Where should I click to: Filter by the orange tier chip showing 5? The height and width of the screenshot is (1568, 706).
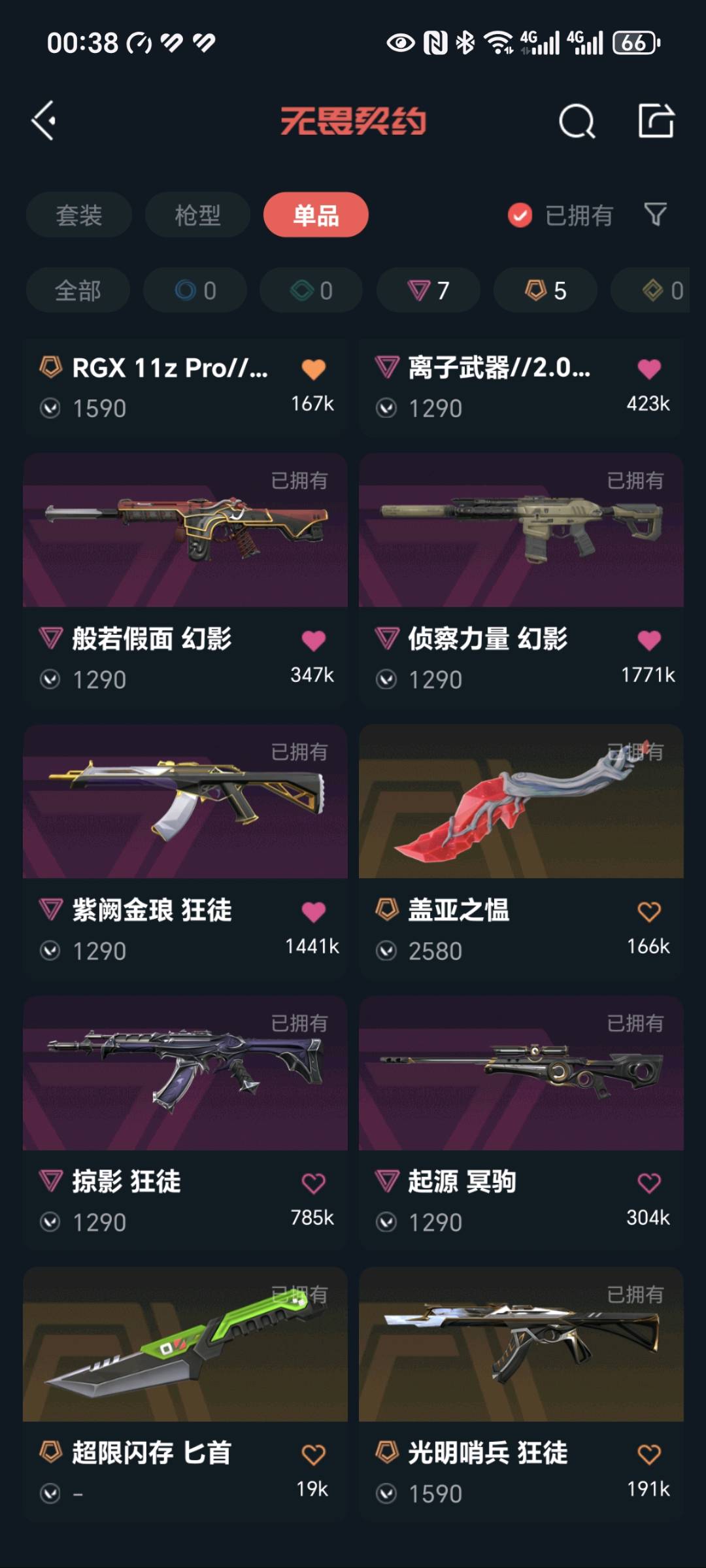click(x=545, y=290)
